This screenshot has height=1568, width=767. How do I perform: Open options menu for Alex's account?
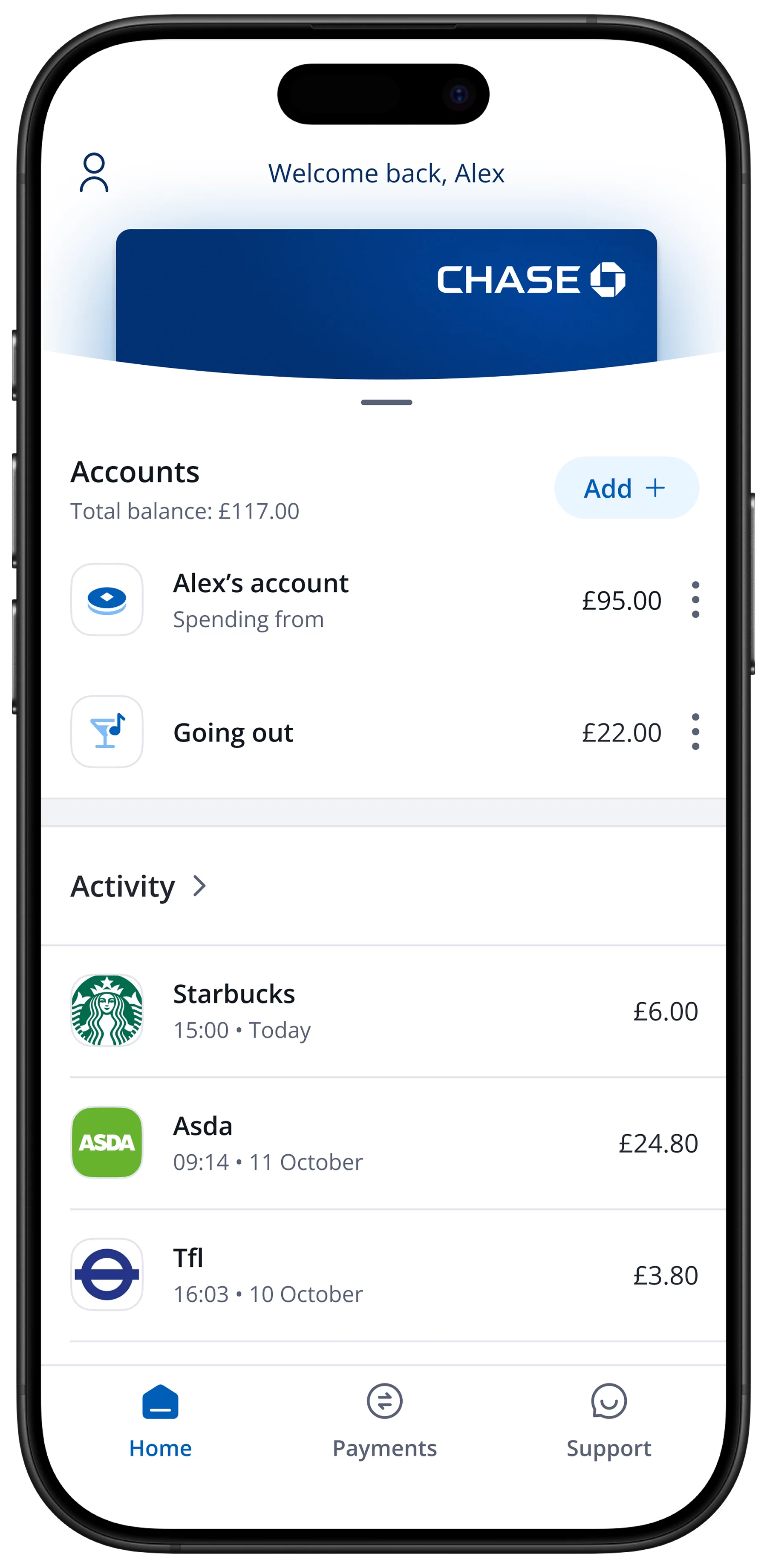point(695,600)
